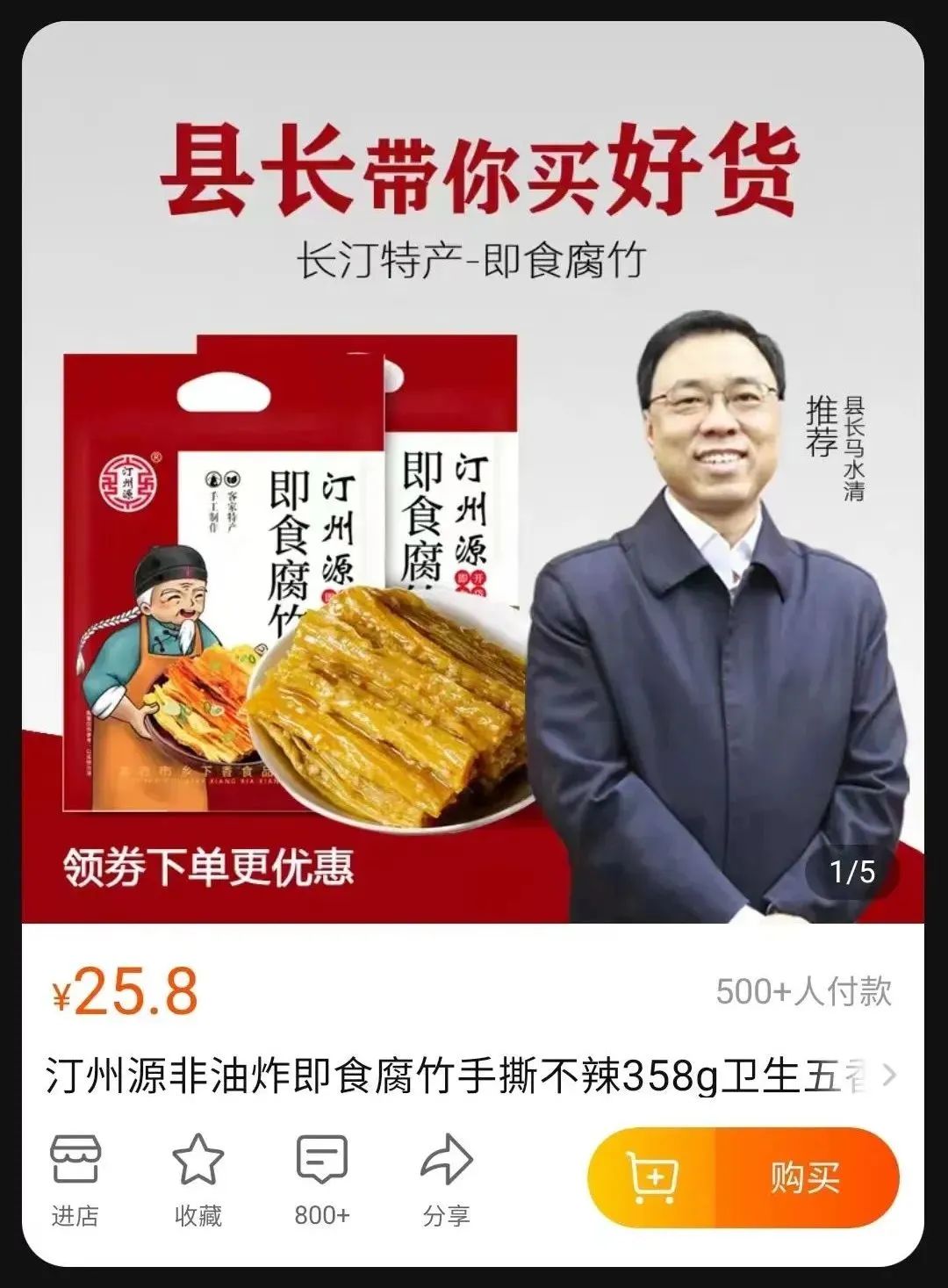Screen dimensions: 948x1288
Task: Share this product via 分享
Action: (446, 1178)
